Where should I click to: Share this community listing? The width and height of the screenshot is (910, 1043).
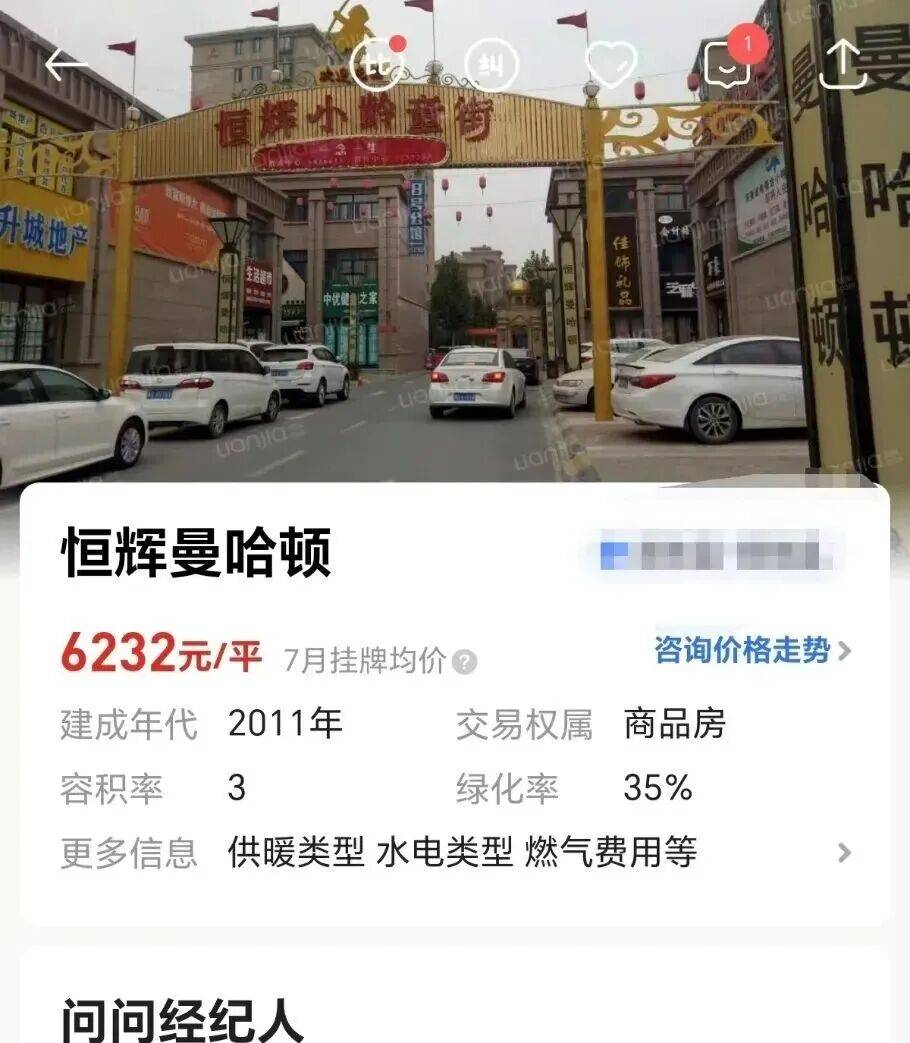(843, 66)
